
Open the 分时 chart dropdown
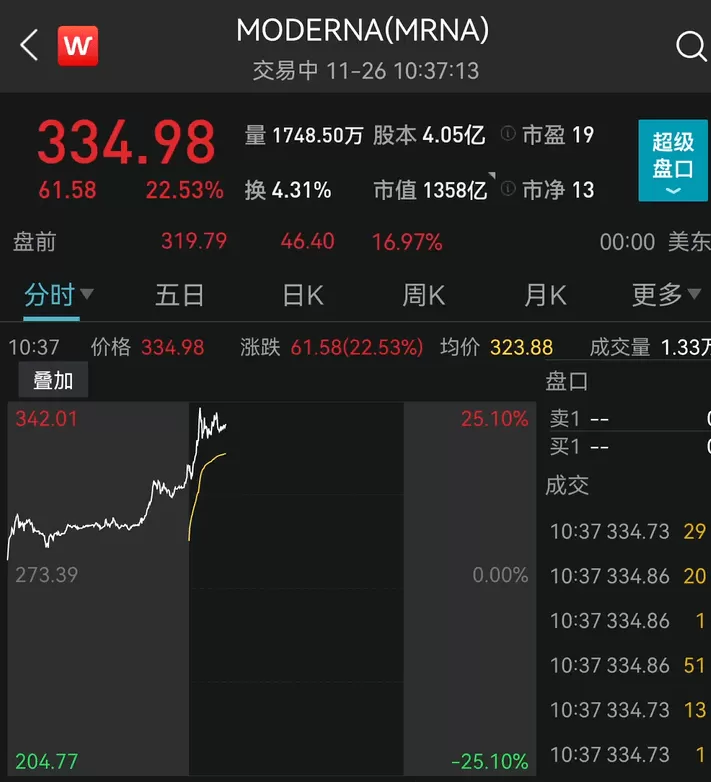[x=58, y=294]
